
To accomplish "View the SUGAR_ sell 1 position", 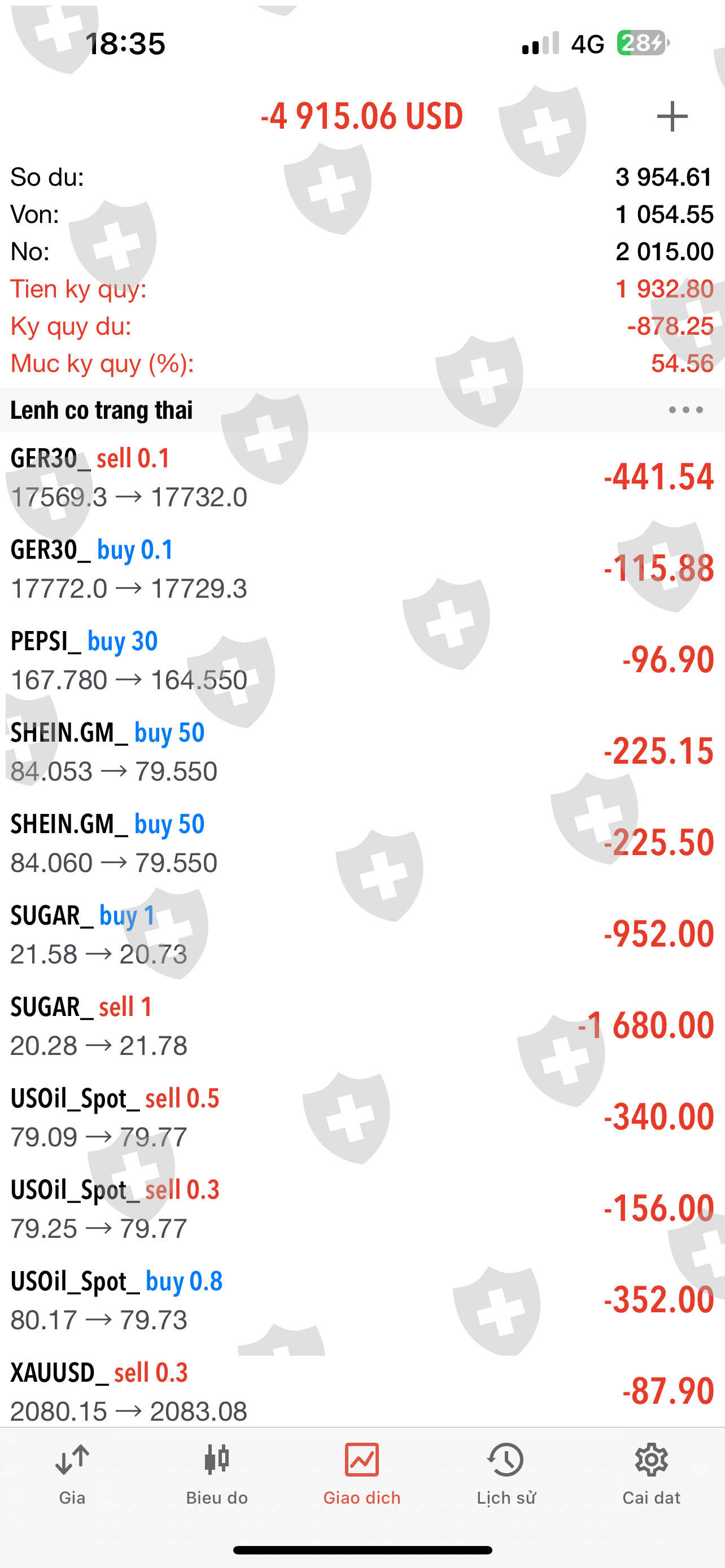I will (362, 1026).
